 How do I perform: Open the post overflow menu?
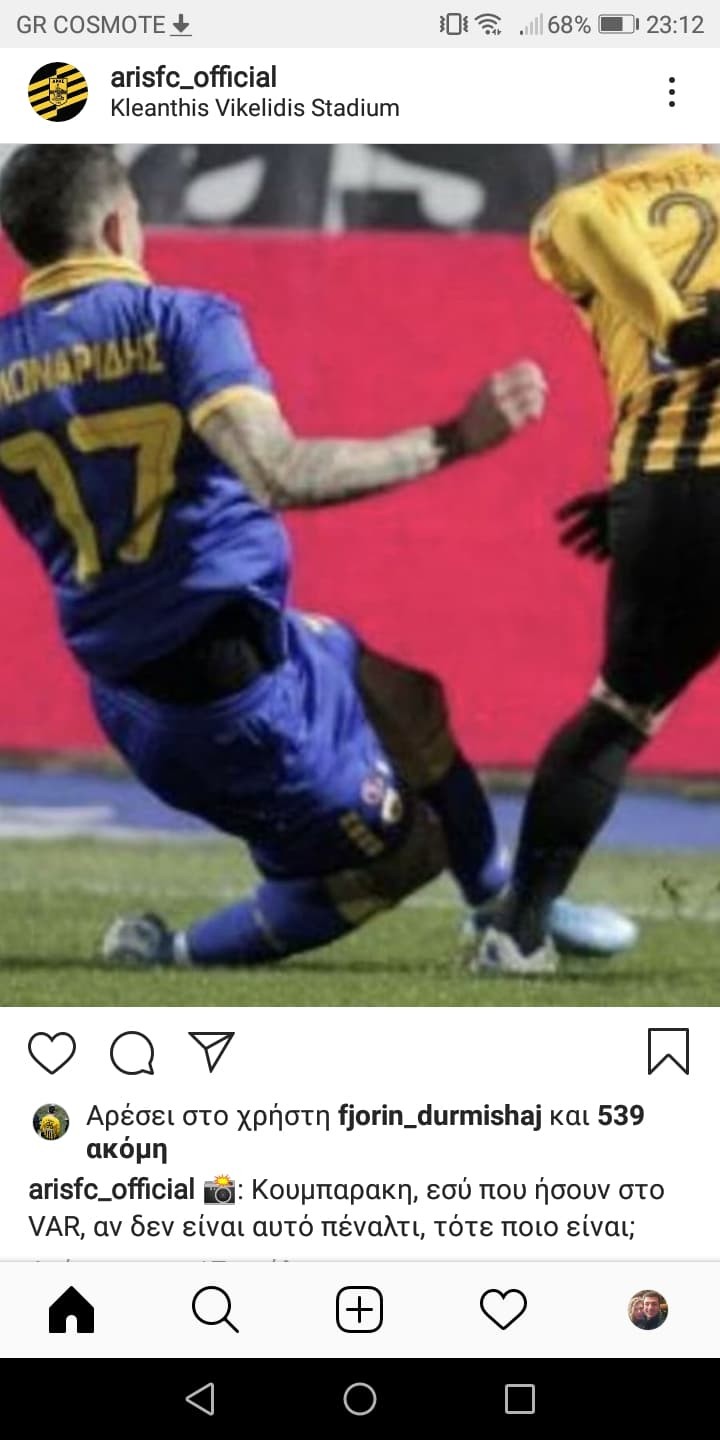(x=672, y=92)
